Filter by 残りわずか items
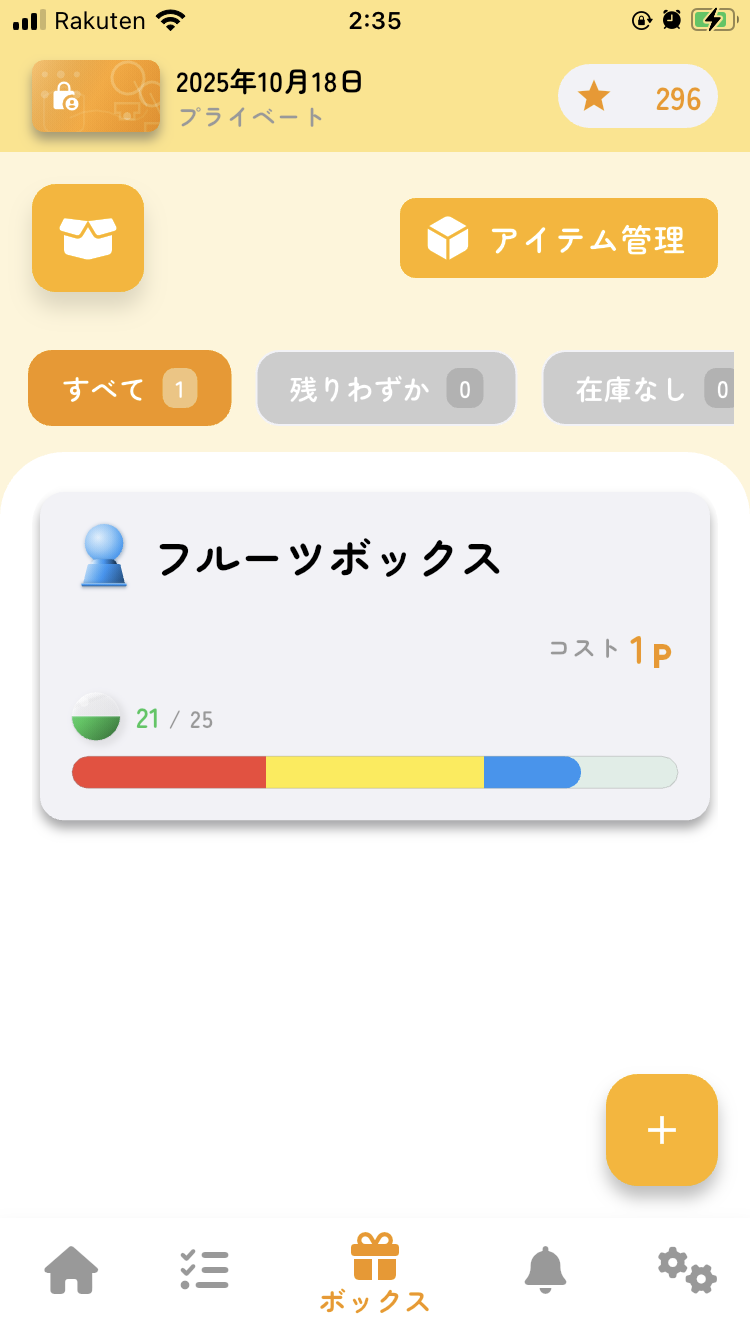Screen dimensions: 750x1334 tap(386, 388)
